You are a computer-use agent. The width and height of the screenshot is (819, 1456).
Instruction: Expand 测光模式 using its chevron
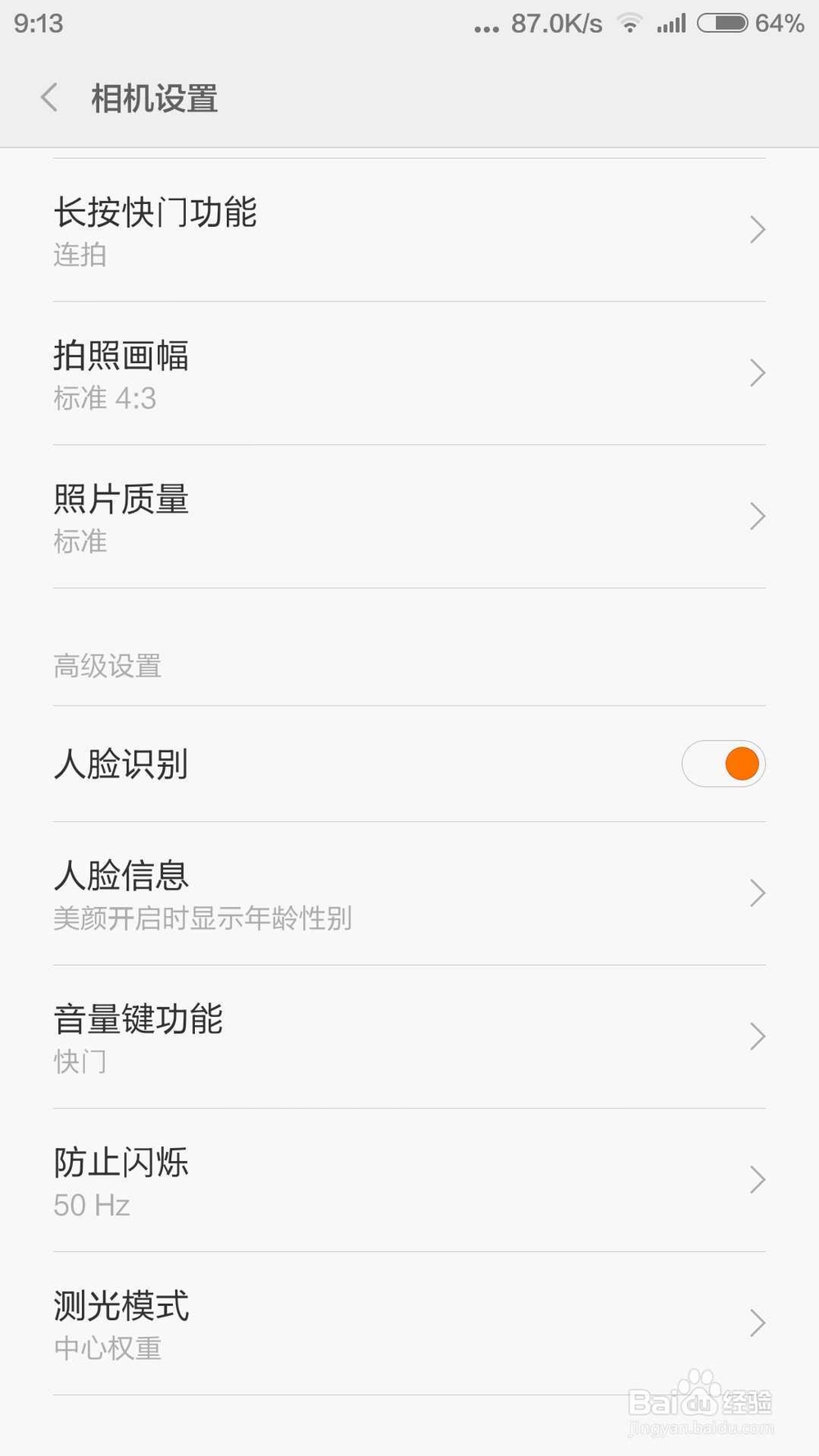(x=756, y=1322)
